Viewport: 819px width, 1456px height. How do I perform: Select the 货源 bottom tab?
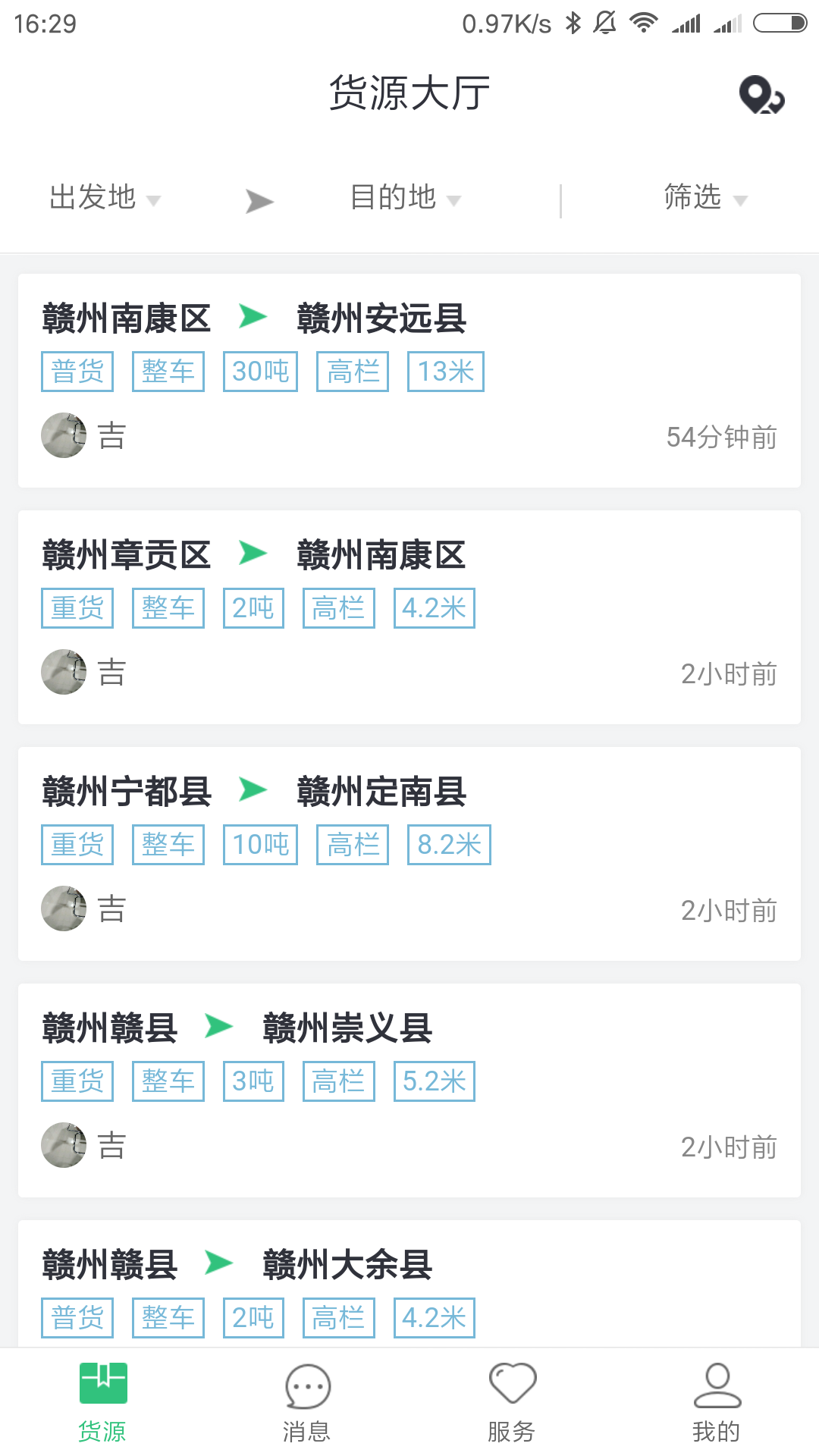102,1403
